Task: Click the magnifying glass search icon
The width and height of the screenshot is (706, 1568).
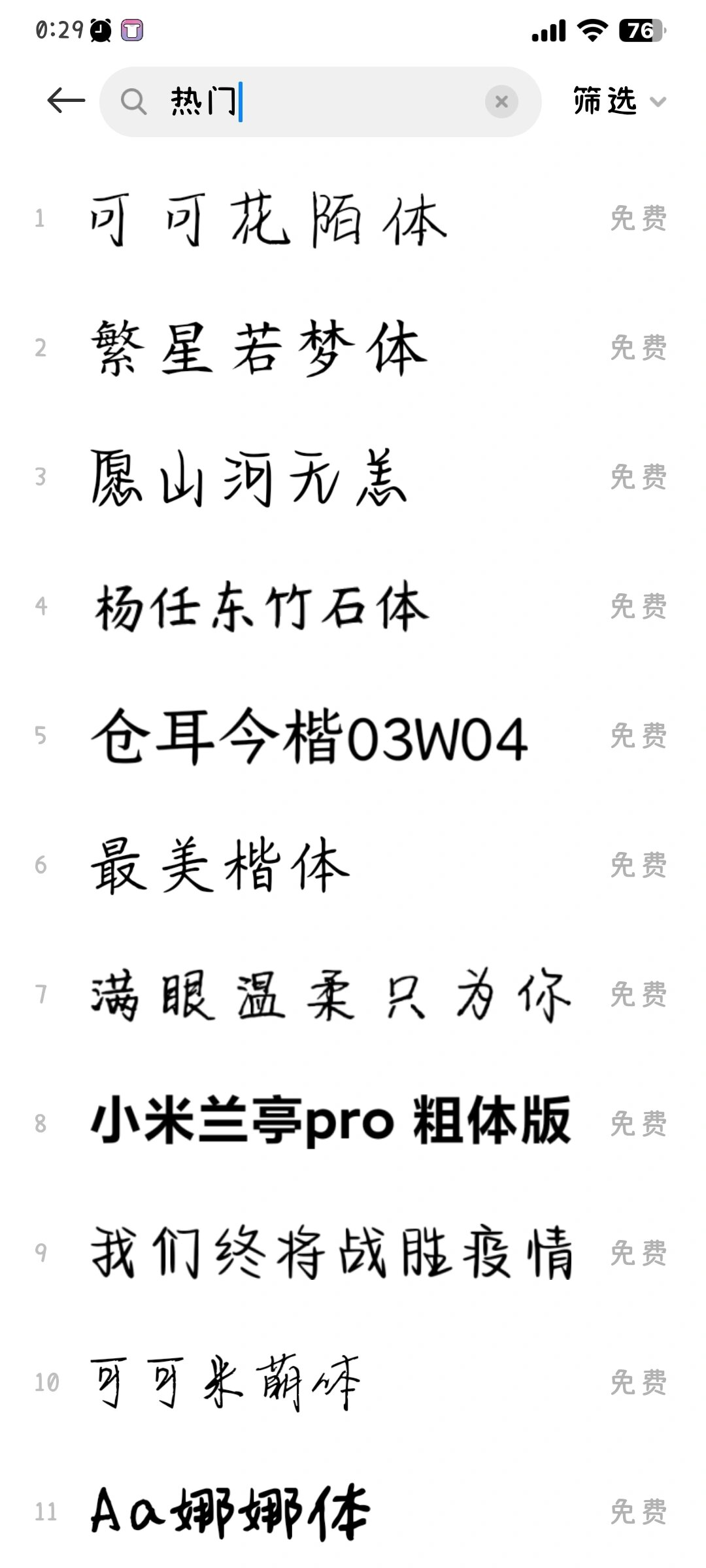Action: pos(134,101)
